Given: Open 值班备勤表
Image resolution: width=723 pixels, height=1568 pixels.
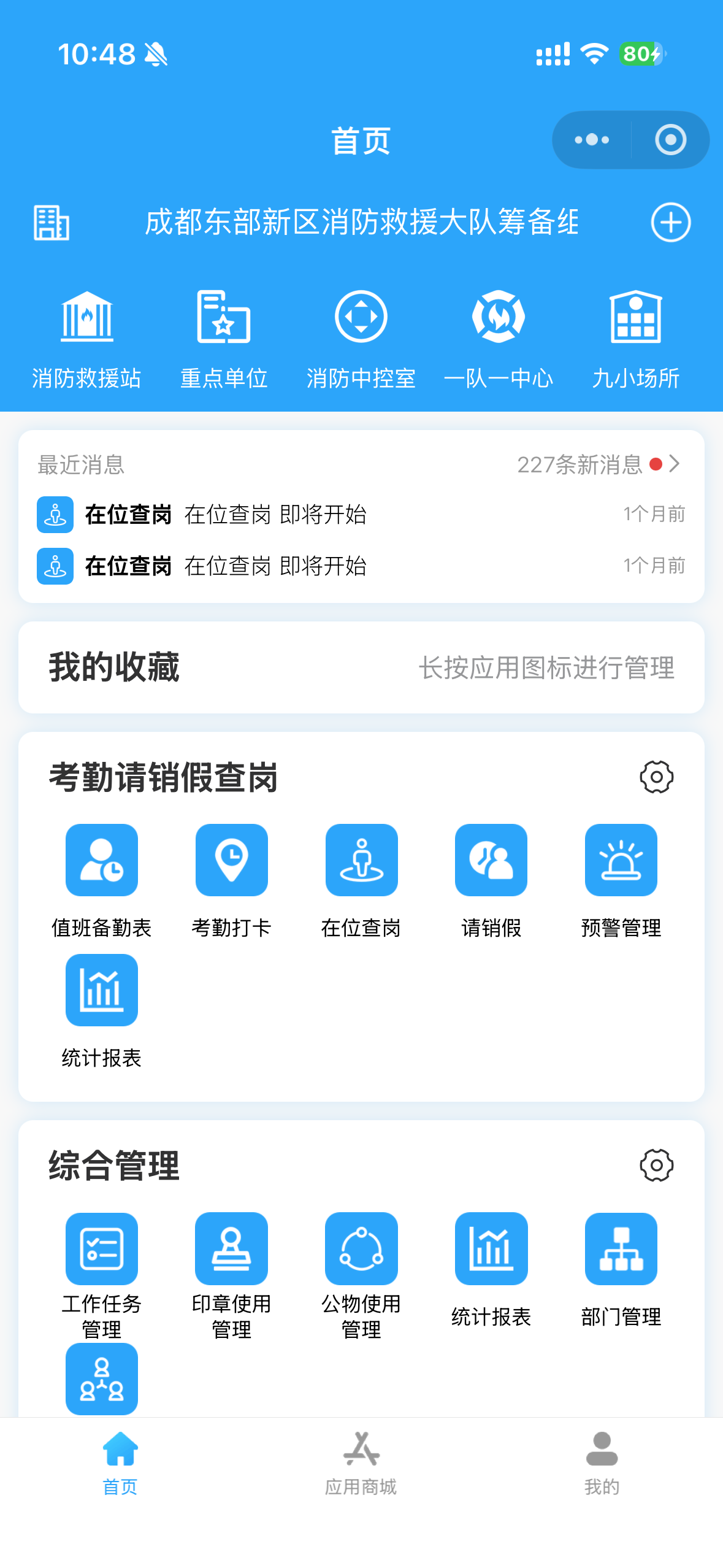Looking at the screenshot, I should pos(102,860).
